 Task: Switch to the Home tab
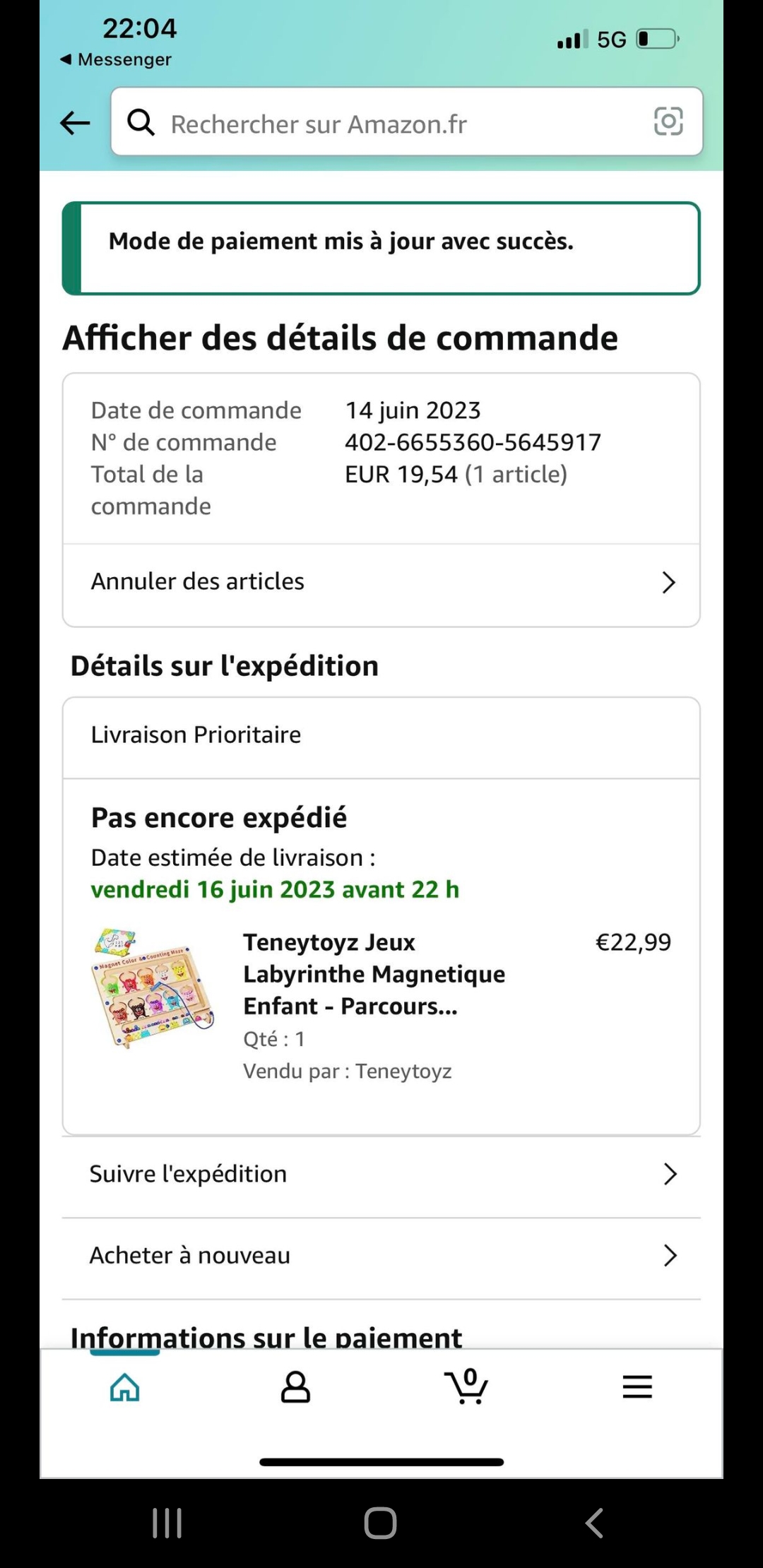tap(125, 1387)
